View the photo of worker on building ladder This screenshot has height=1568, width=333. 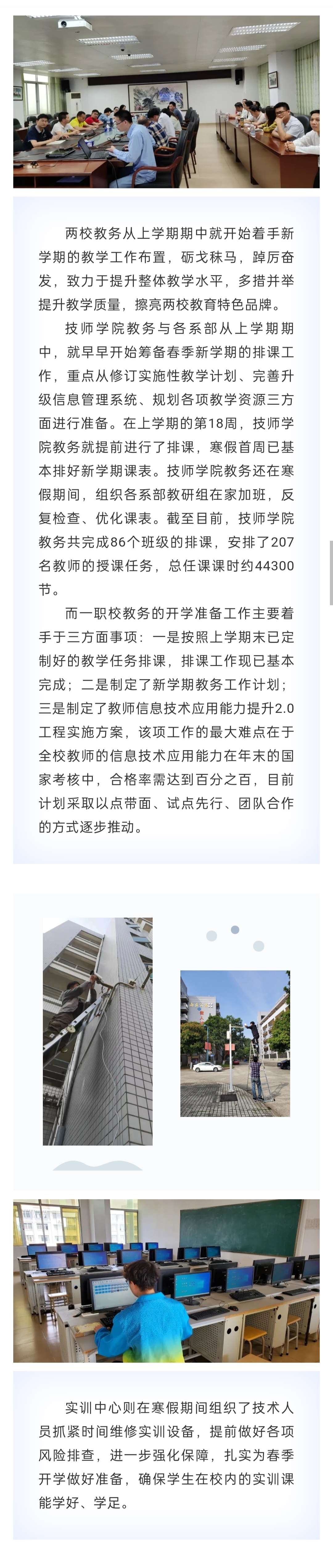(x=97, y=1031)
